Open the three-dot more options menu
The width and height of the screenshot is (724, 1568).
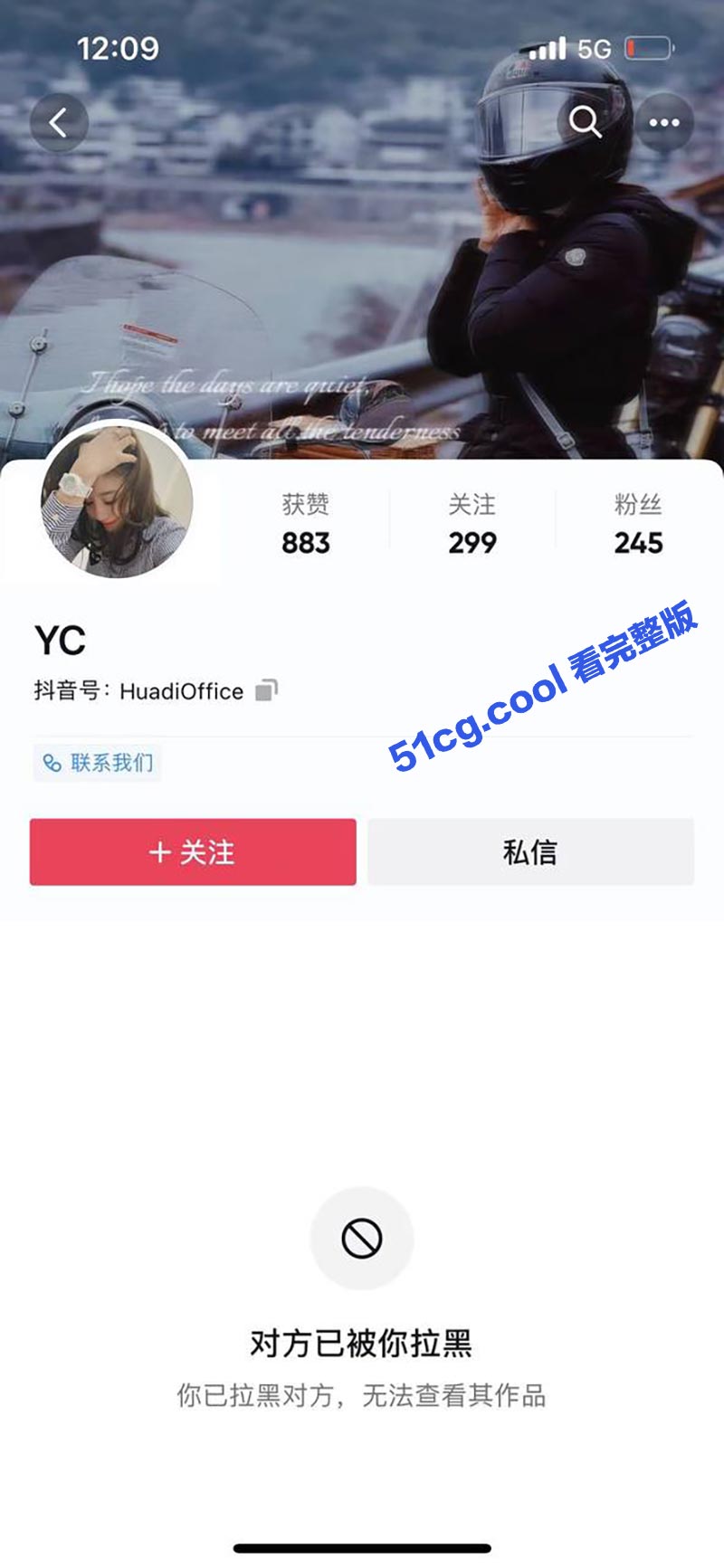click(x=663, y=122)
